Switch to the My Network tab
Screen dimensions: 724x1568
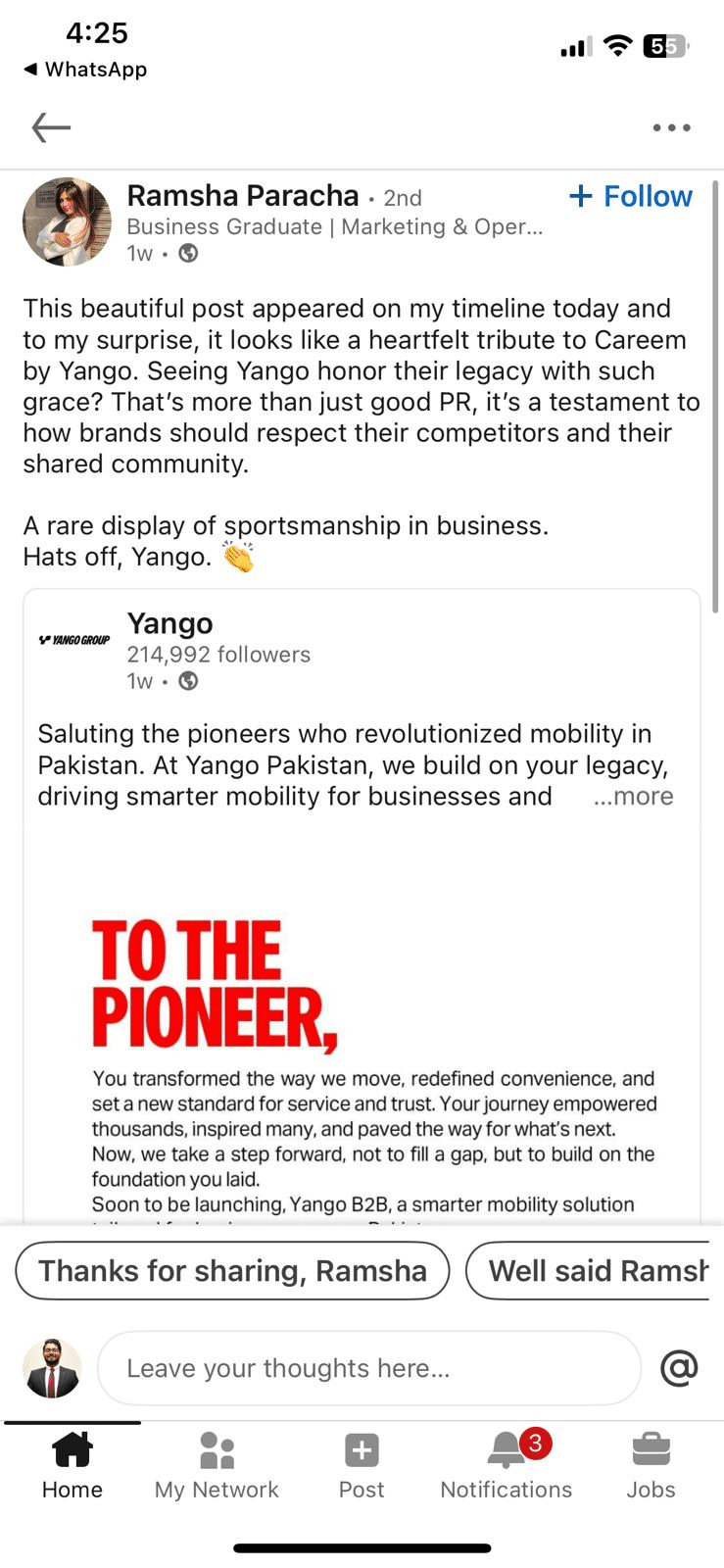217,1465
